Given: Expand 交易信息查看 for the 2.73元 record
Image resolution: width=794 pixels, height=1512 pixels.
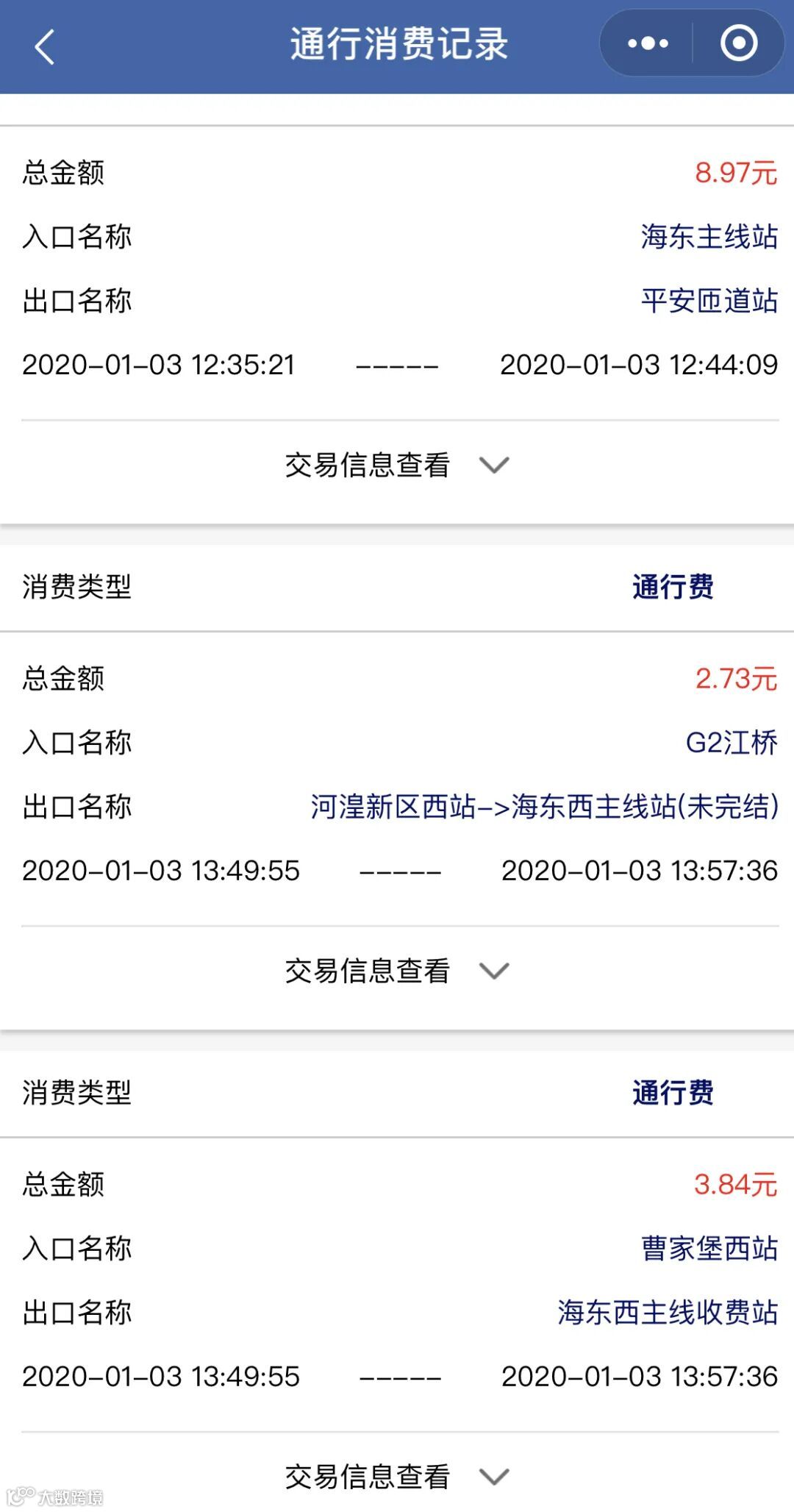Looking at the screenshot, I should point(397,971).
